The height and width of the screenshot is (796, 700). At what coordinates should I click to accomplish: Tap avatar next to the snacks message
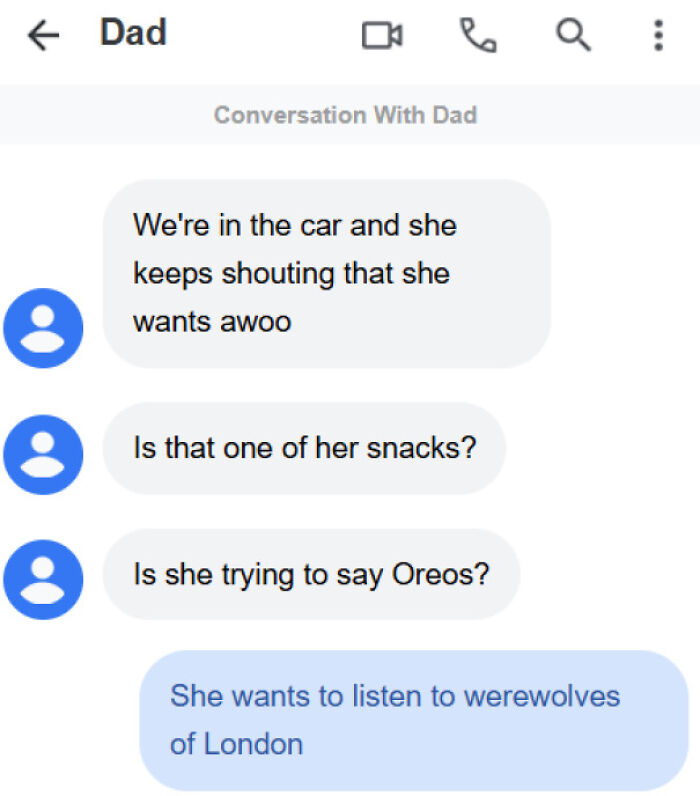[43, 455]
